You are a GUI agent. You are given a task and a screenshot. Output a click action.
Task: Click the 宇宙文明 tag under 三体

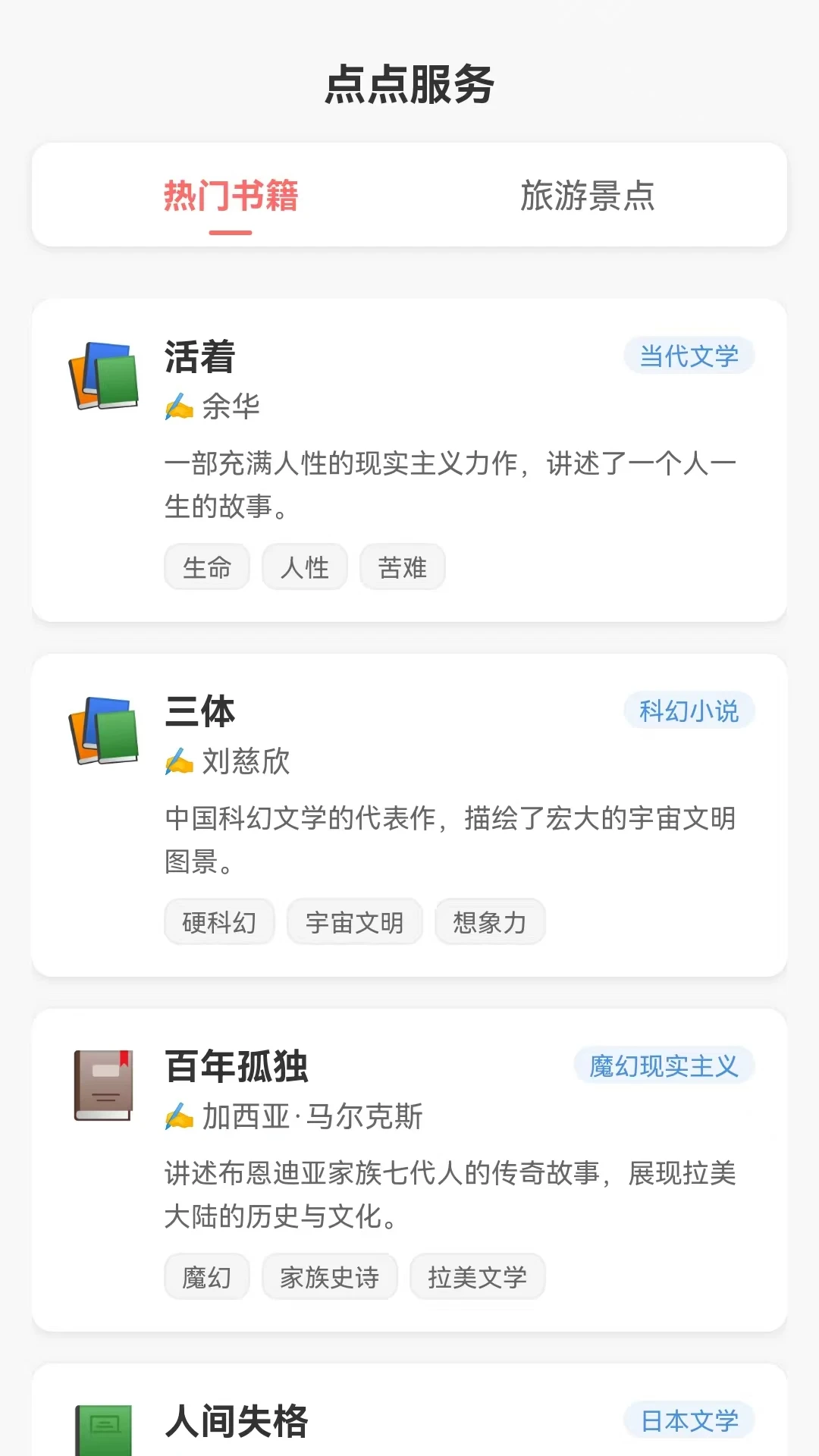(354, 921)
